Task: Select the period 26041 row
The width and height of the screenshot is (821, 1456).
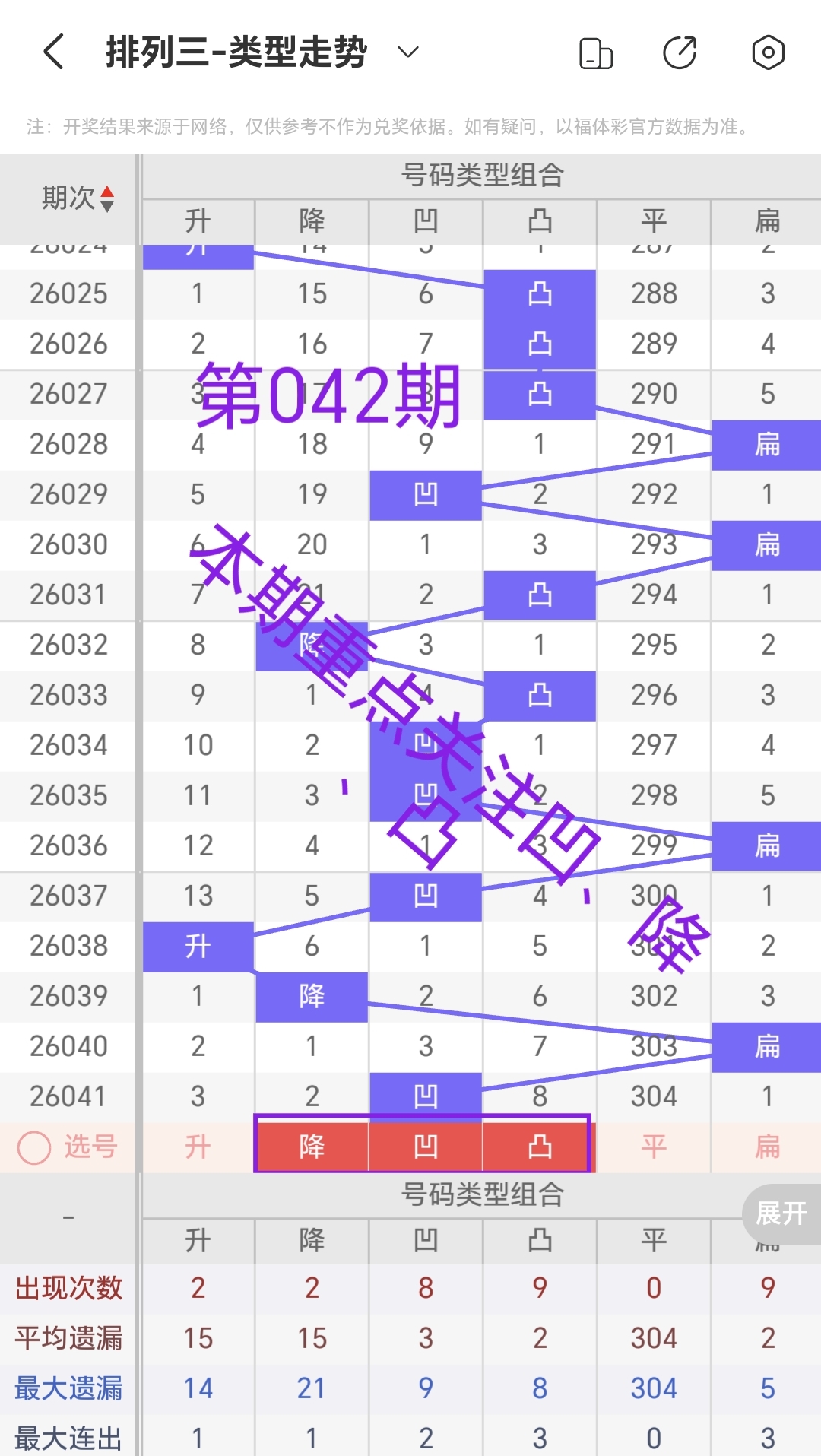Action: (67, 1095)
